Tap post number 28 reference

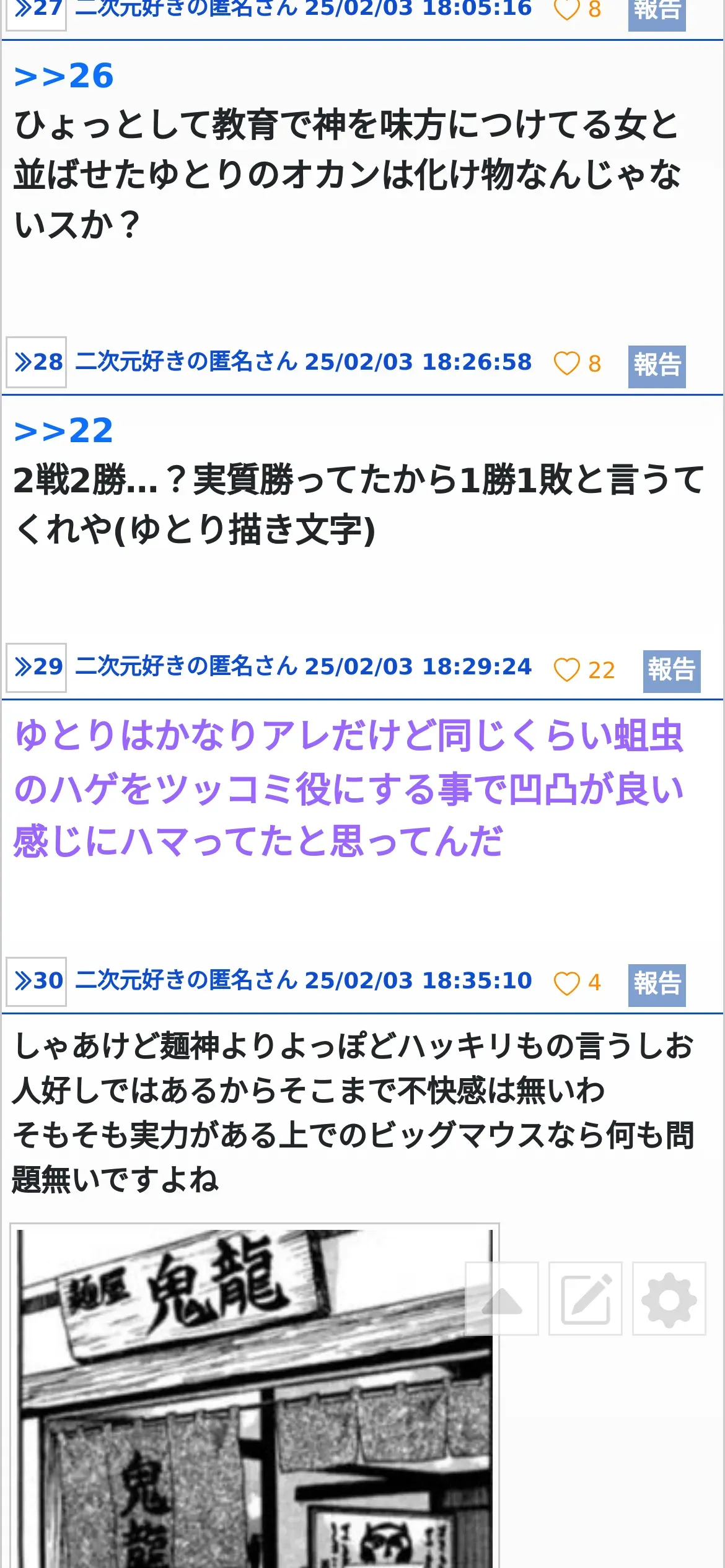click(x=37, y=362)
